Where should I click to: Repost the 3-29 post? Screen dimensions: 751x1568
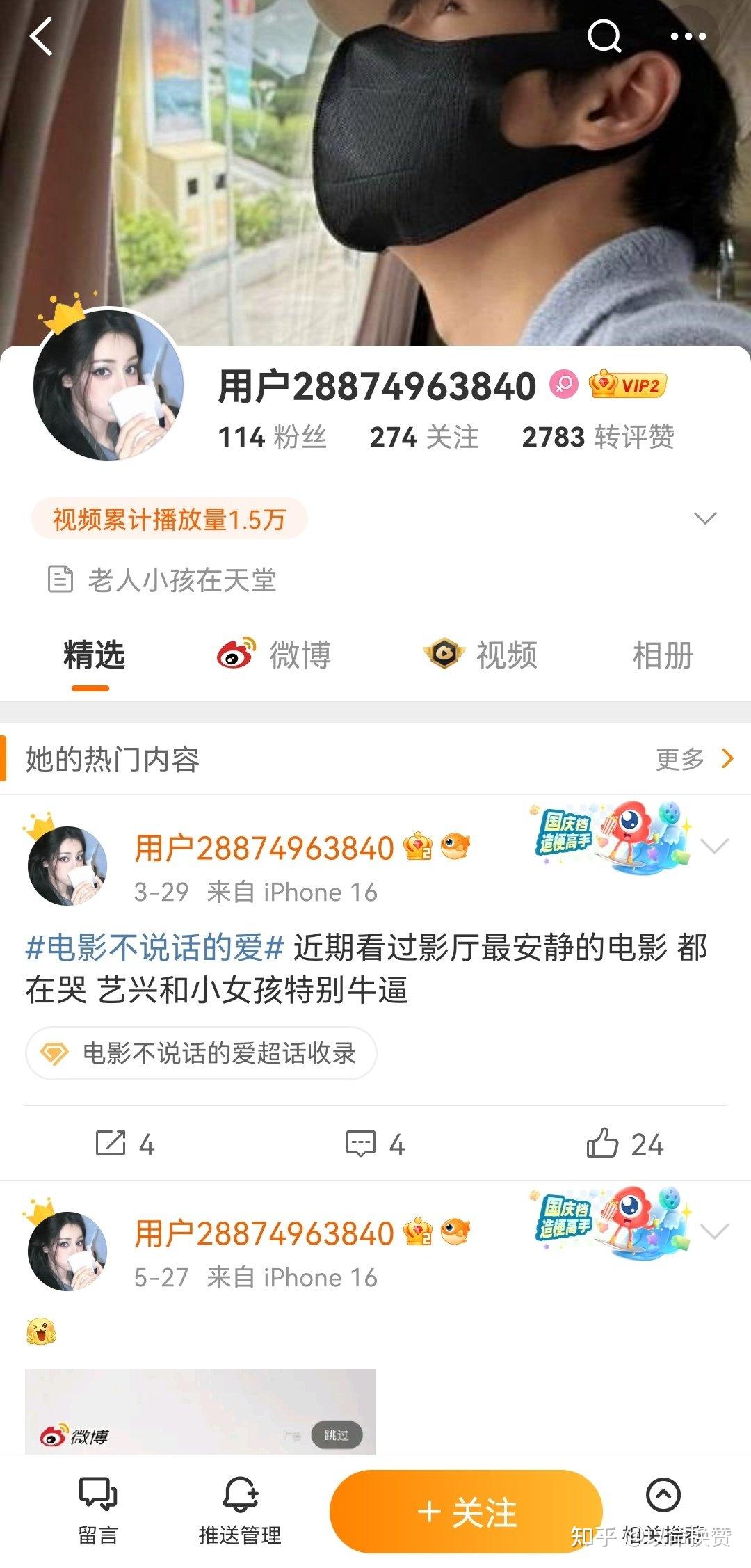click(x=125, y=1144)
